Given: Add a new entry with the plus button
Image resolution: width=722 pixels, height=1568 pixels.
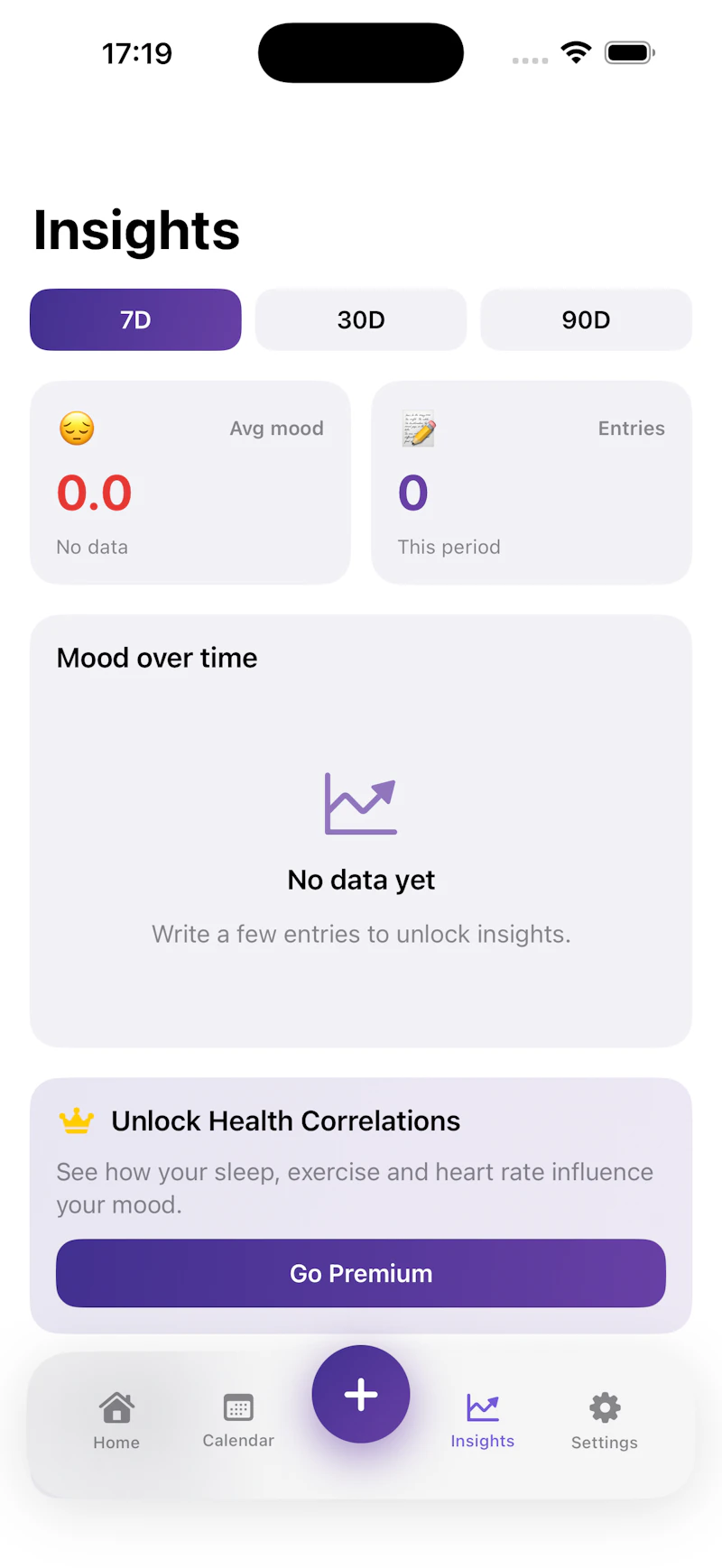Looking at the screenshot, I should (361, 1394).
